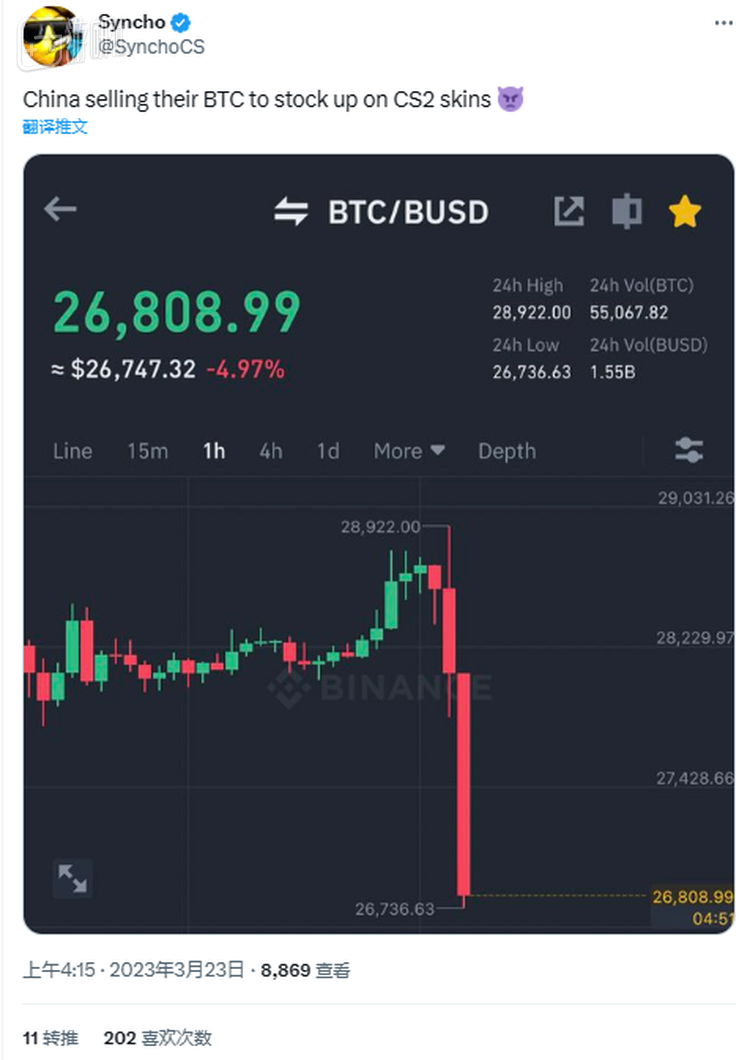Show the 11 retweets list
Viewport: 750px width, 1060px height.
51,1038
